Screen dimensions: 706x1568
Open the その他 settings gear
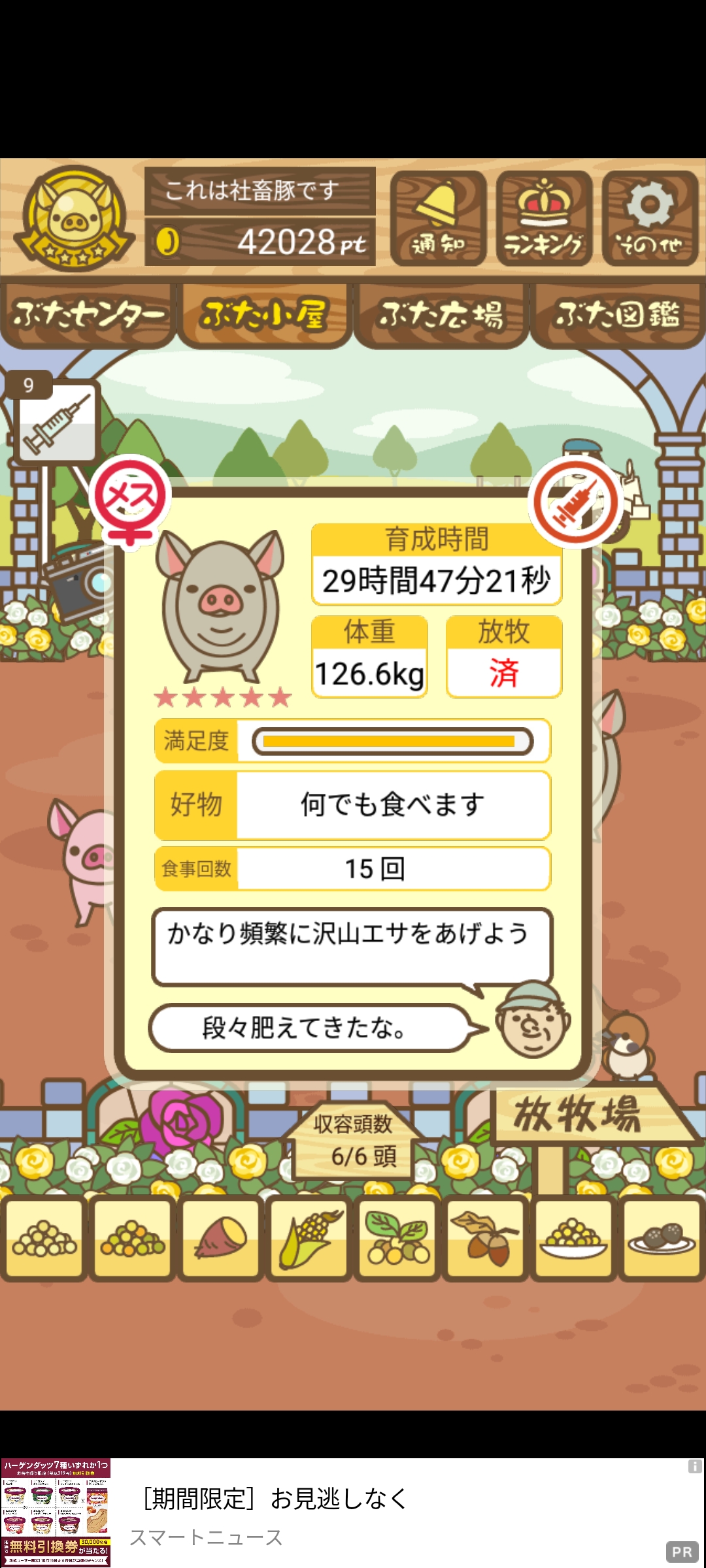[x=650, y=218]
